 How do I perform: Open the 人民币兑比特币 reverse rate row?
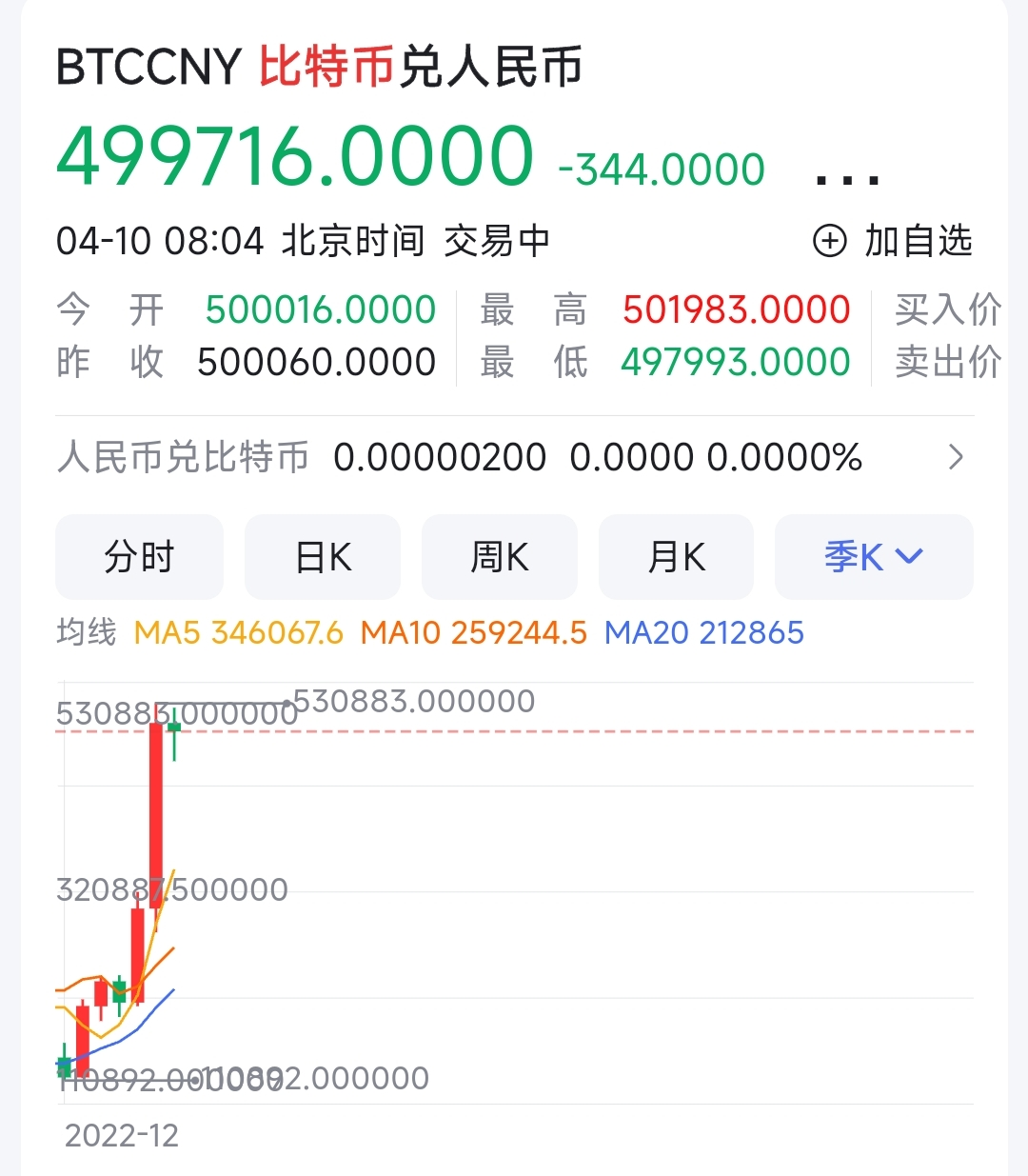[x=514, y=458]
